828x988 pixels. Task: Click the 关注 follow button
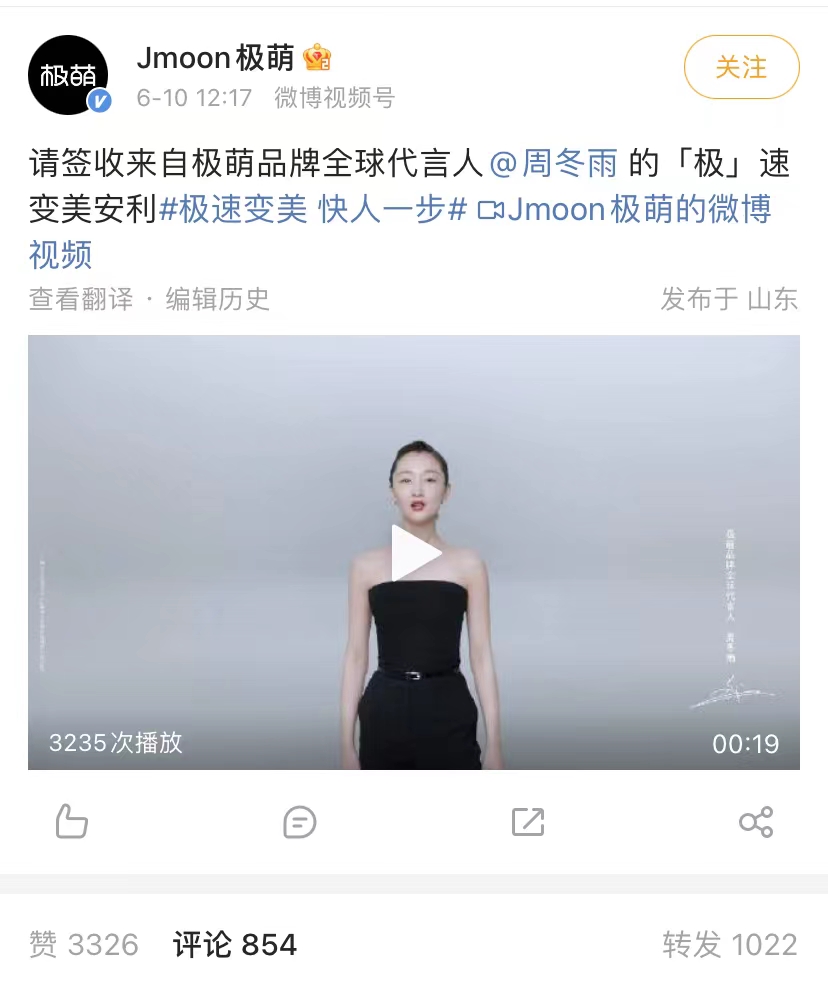(741, 68)
